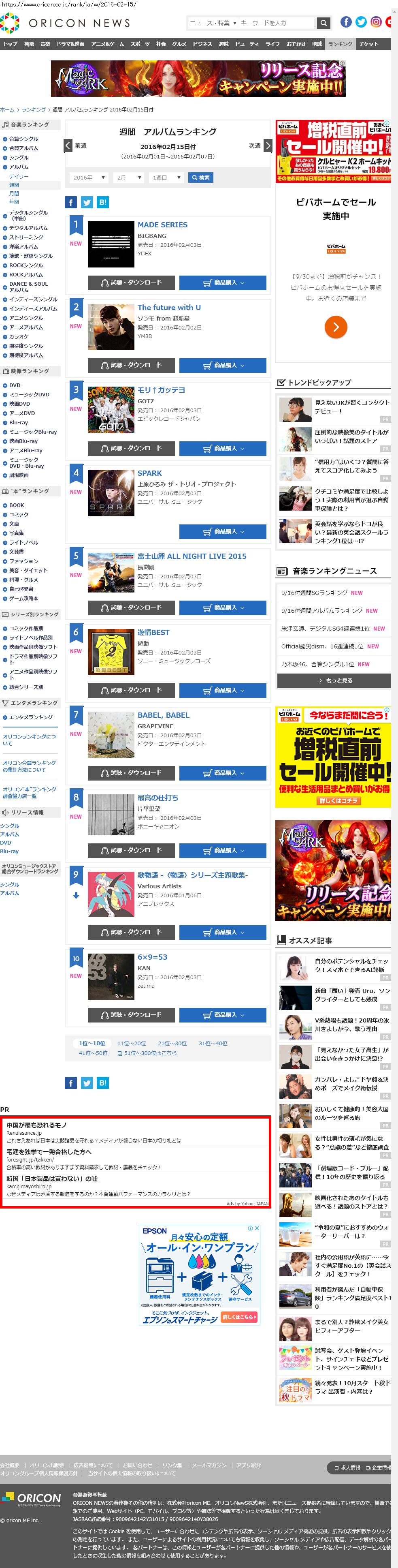Open 会社概要 footer link
The image size is (398, 1568).
(x=10, y=1465)
